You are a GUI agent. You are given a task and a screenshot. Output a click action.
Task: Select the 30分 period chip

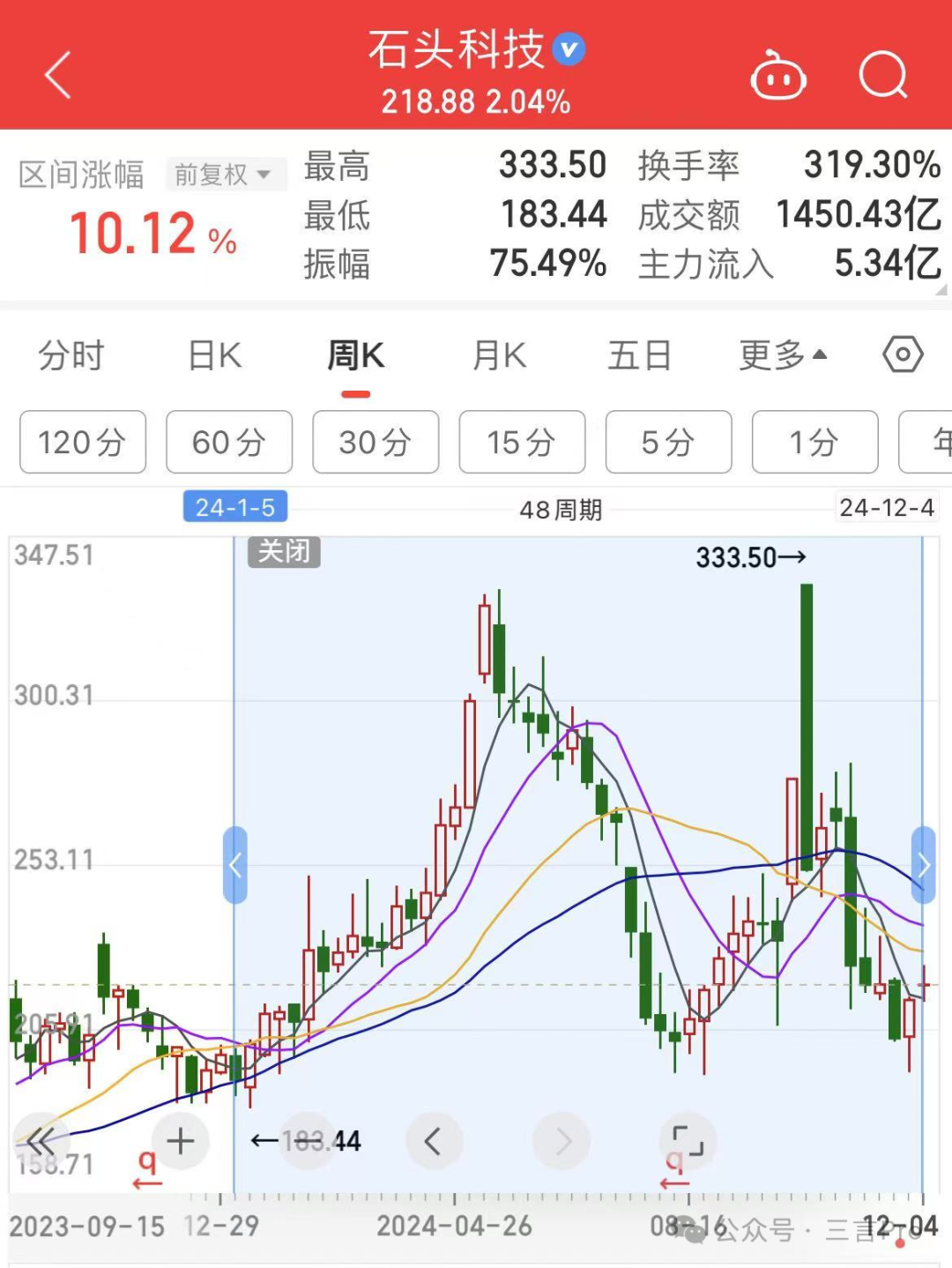(x=376, y=442)
